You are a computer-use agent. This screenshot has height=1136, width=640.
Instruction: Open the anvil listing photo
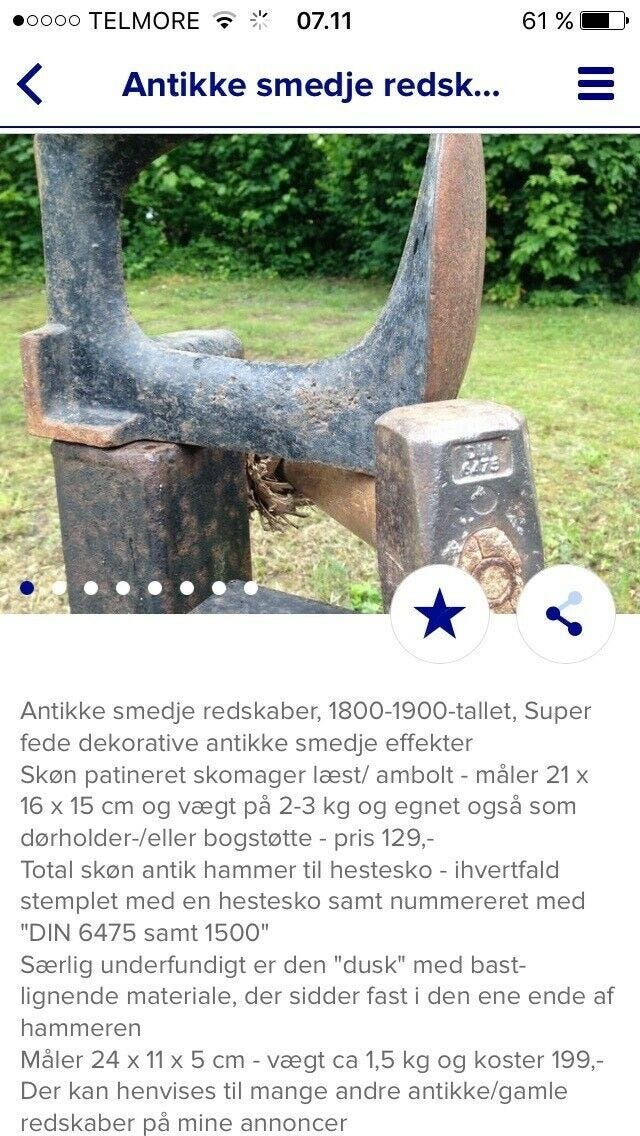click(320, 374)
